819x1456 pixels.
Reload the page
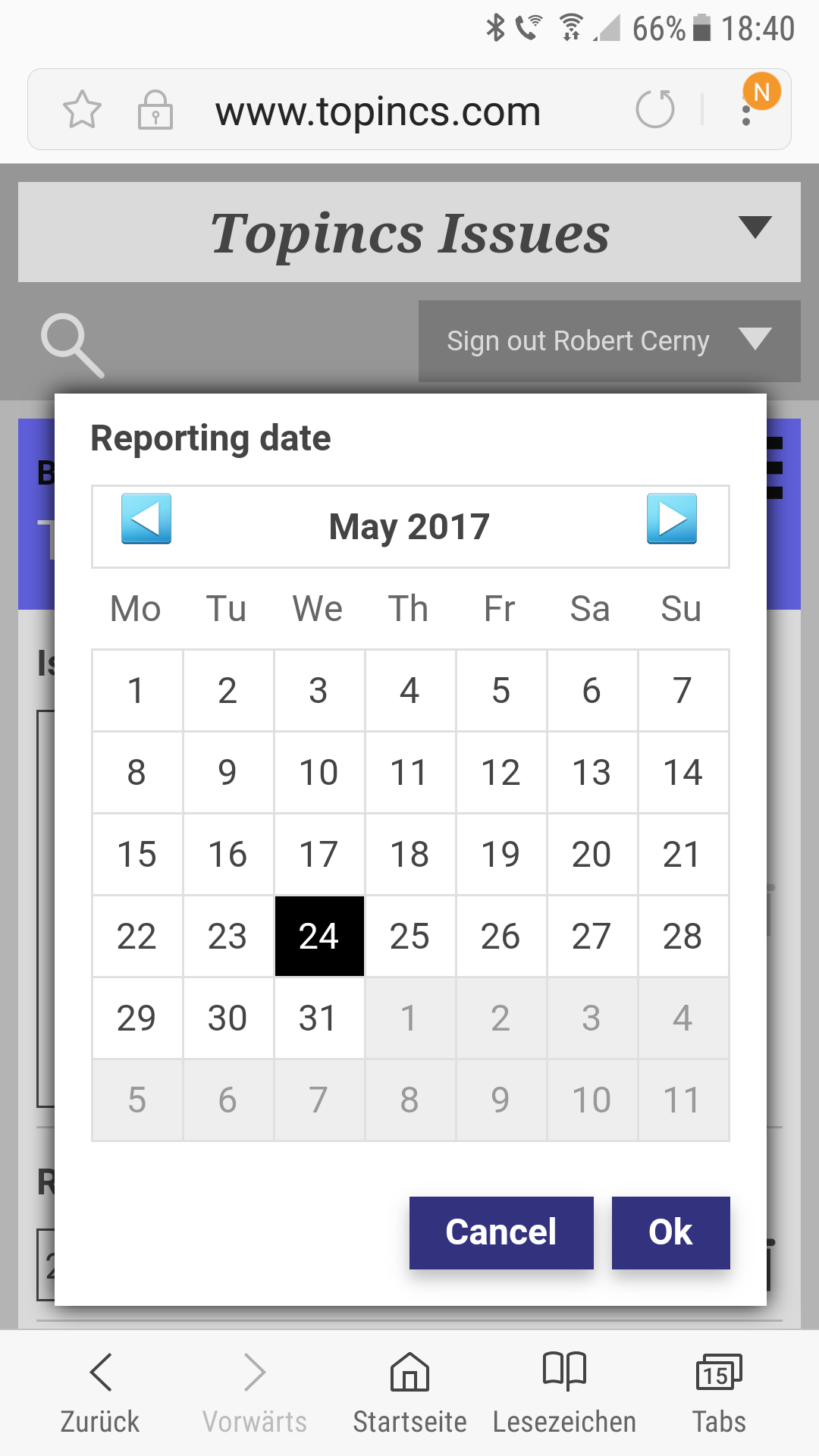655,110
